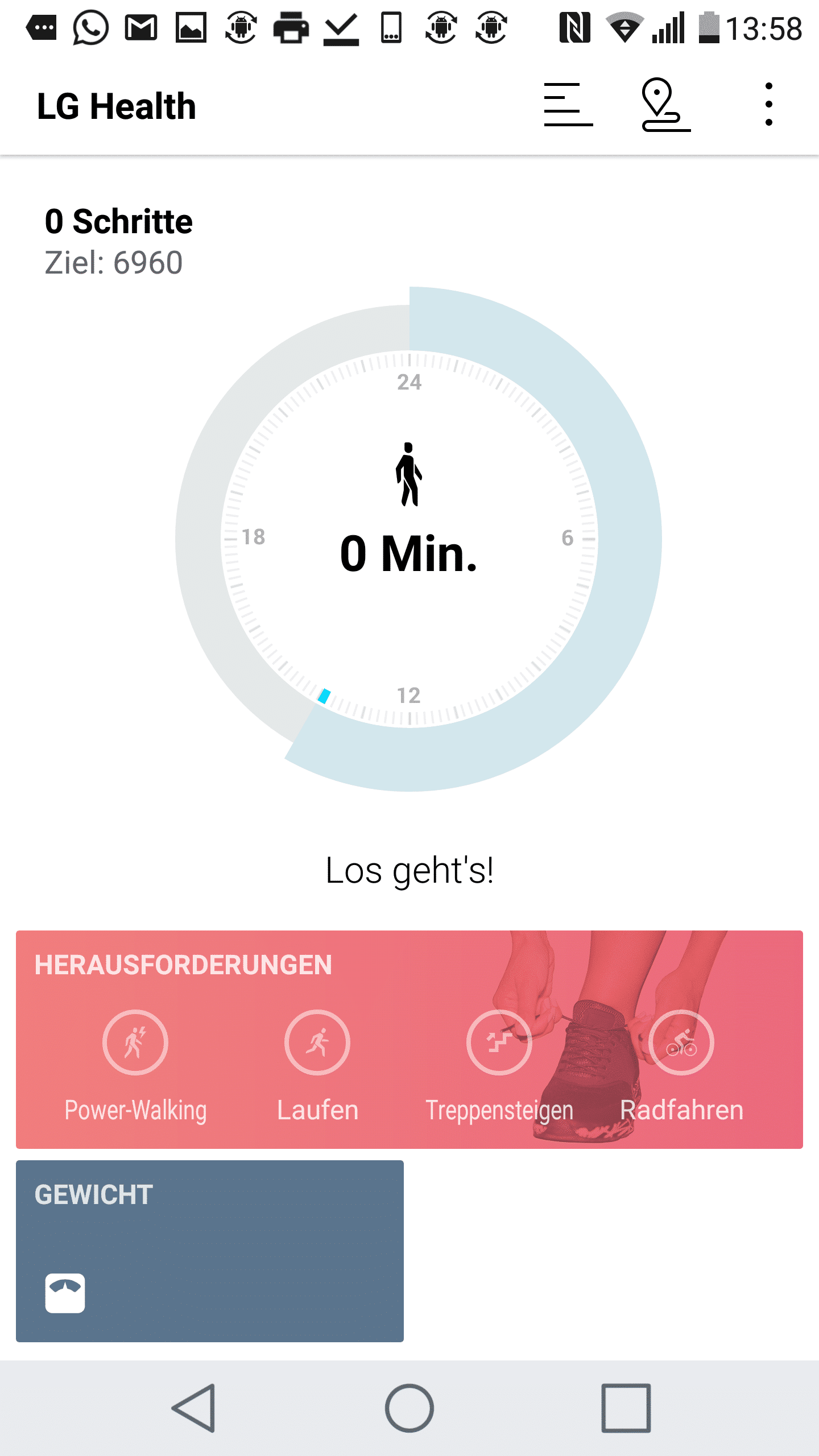
Task: Return to the home screen
Action: coord(409,1408)
